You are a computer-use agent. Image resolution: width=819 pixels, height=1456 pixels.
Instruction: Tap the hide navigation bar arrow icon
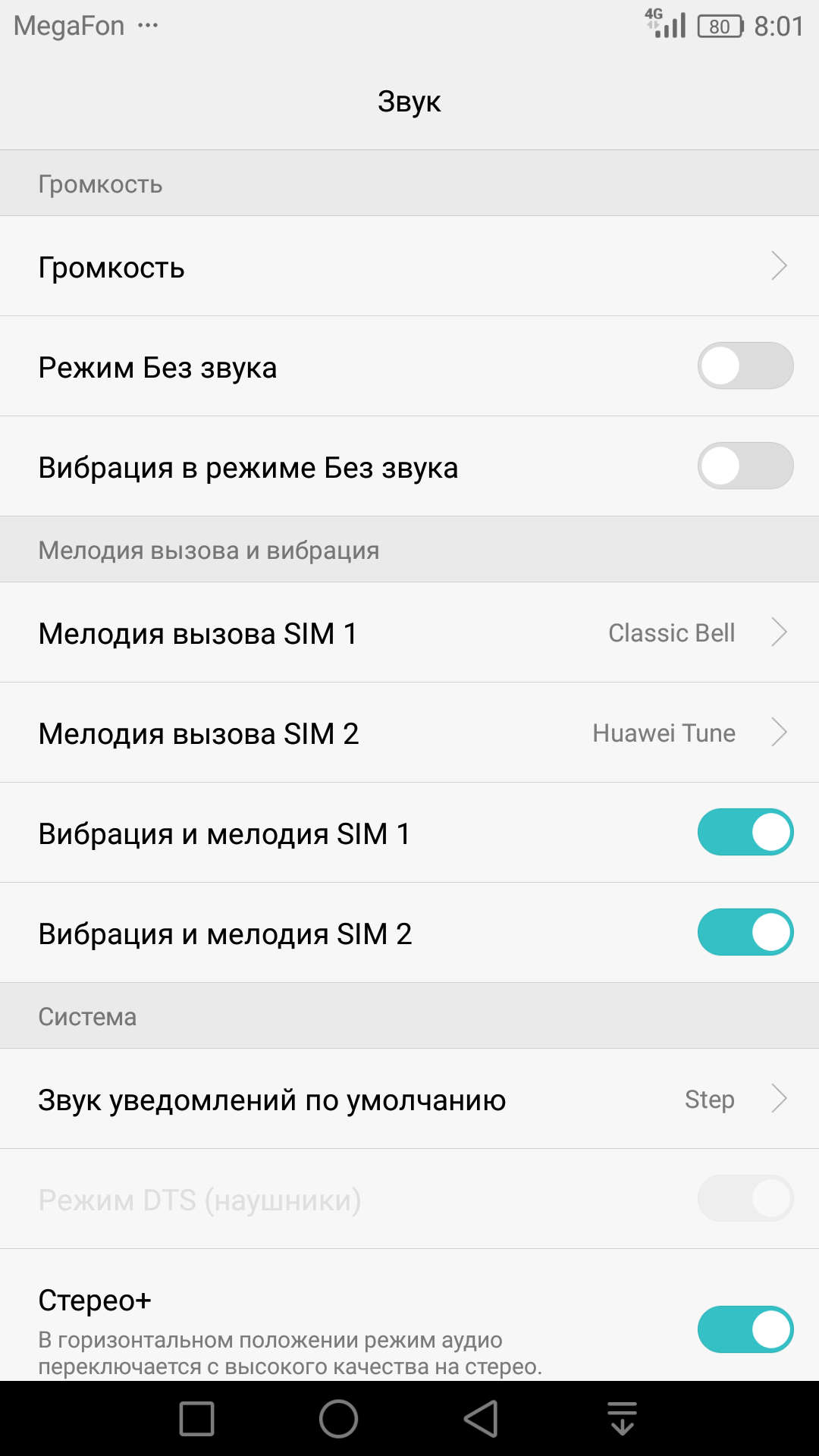(x=623, y=1419)
